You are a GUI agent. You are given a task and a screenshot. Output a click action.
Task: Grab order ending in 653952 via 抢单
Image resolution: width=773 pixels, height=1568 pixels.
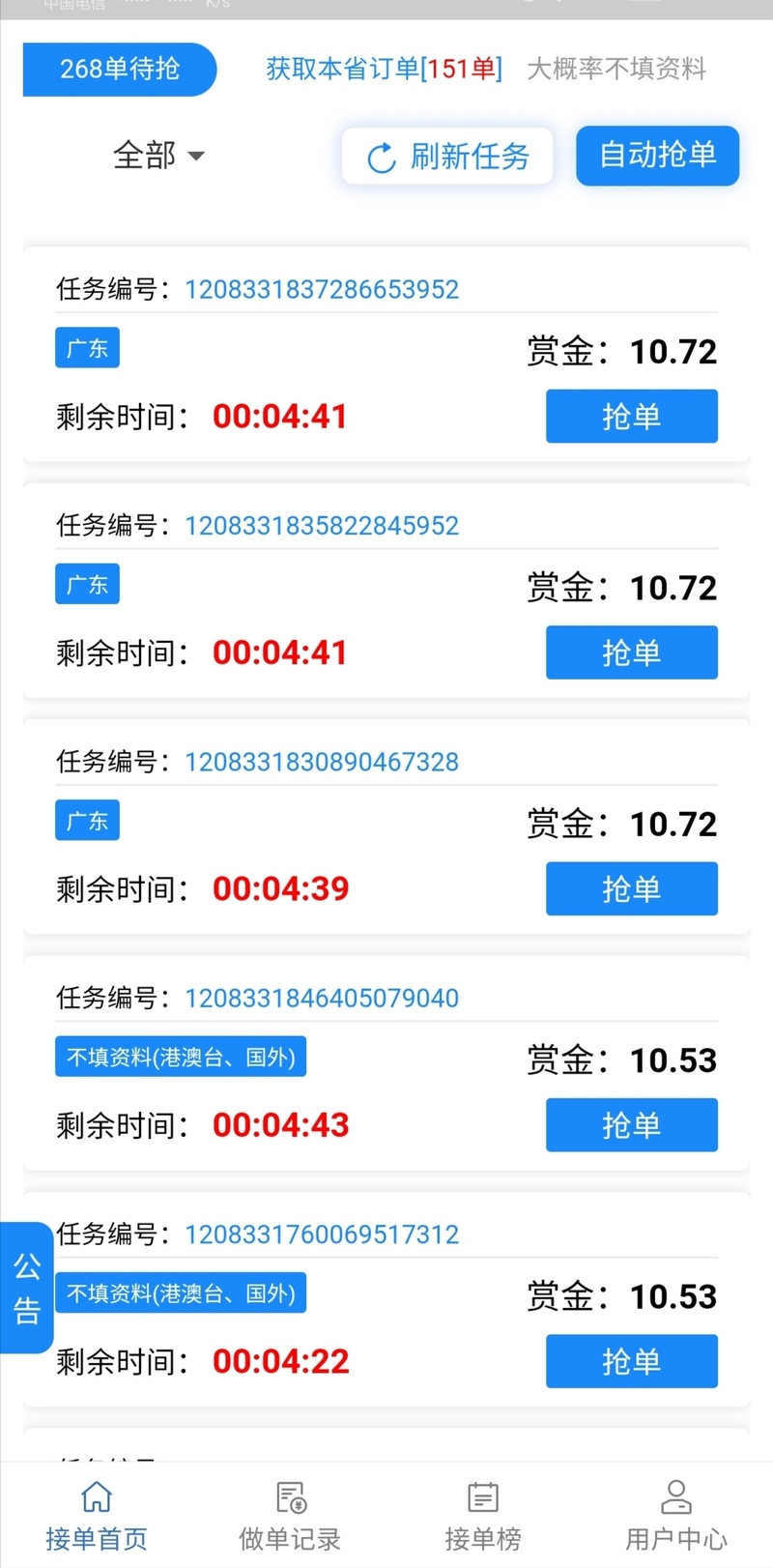631,416
